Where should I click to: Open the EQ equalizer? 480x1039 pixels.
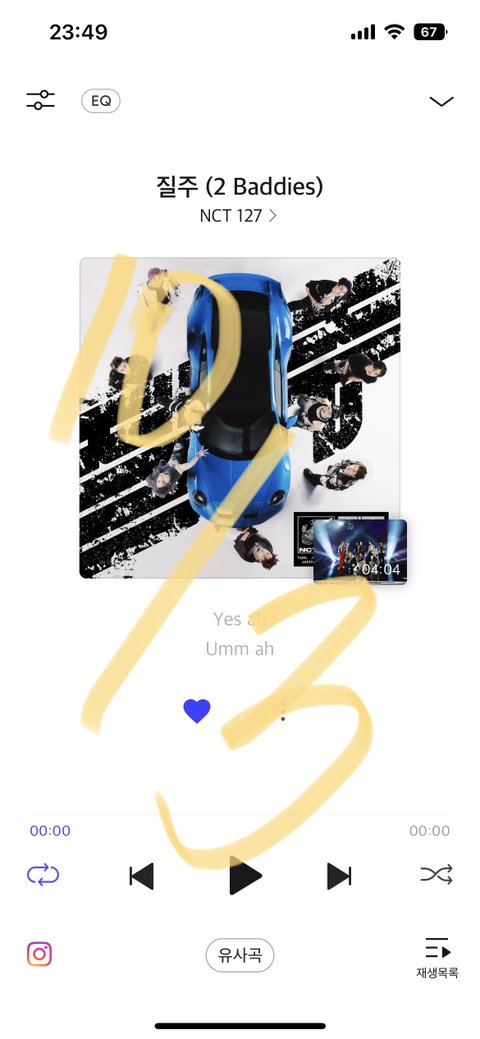tap(101, 101)
